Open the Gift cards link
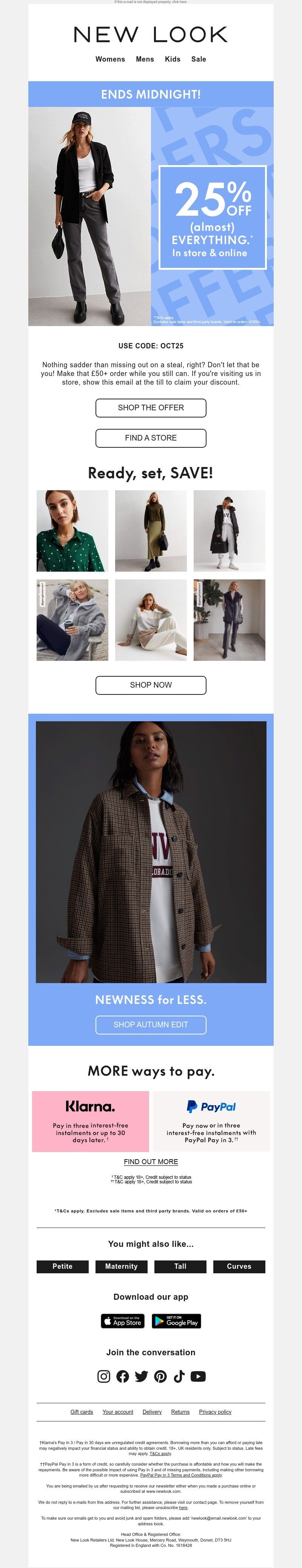302x1568 pixels. (82, 1412)
